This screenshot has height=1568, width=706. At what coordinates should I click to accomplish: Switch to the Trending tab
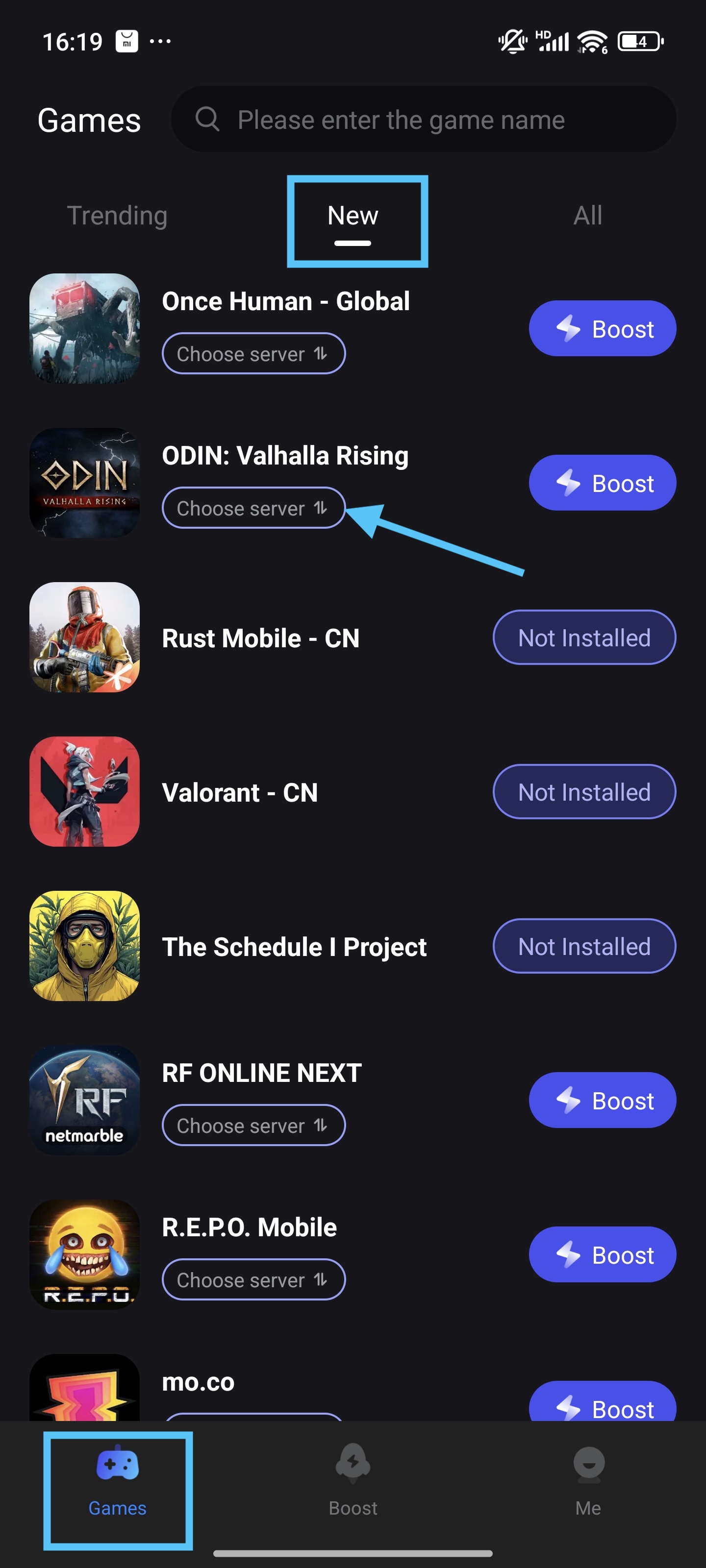click(118, 215)
